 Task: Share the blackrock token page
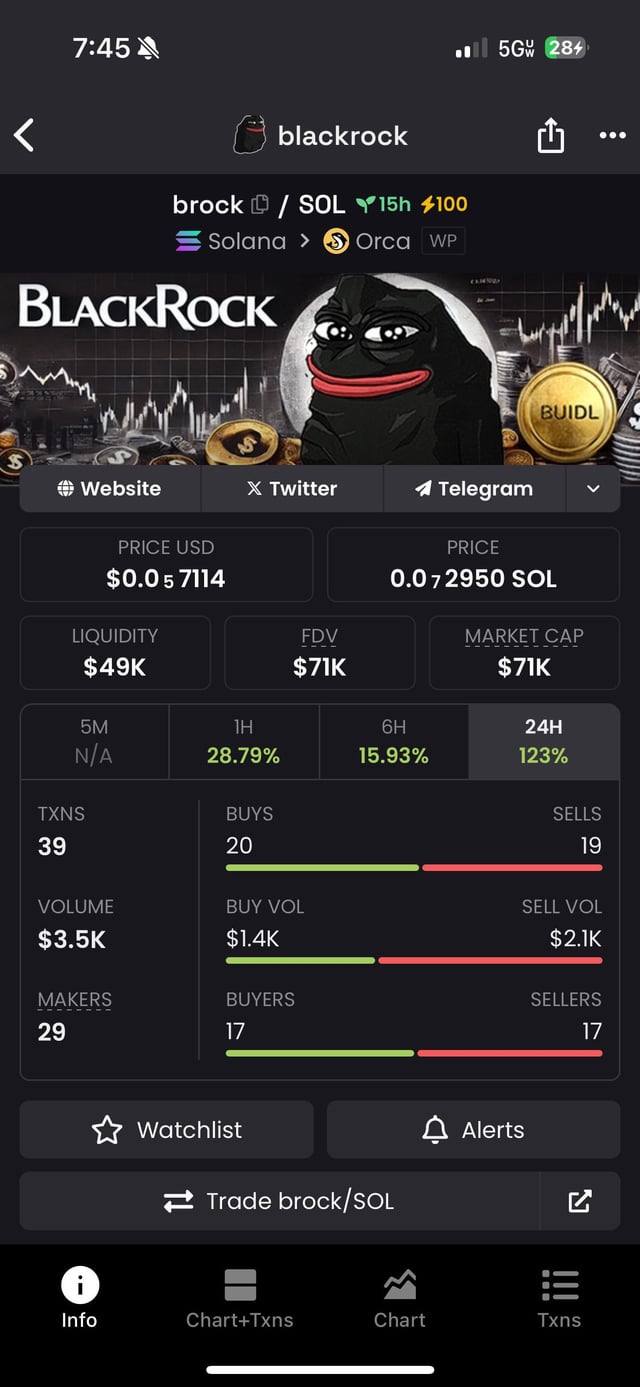551,135
